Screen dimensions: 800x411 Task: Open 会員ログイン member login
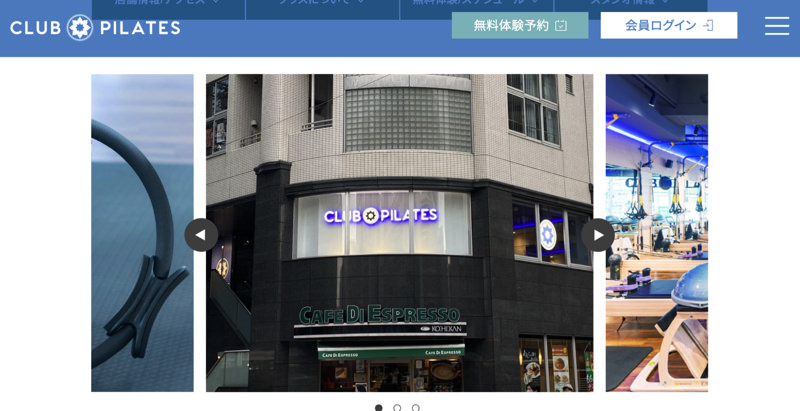[668, 25]
